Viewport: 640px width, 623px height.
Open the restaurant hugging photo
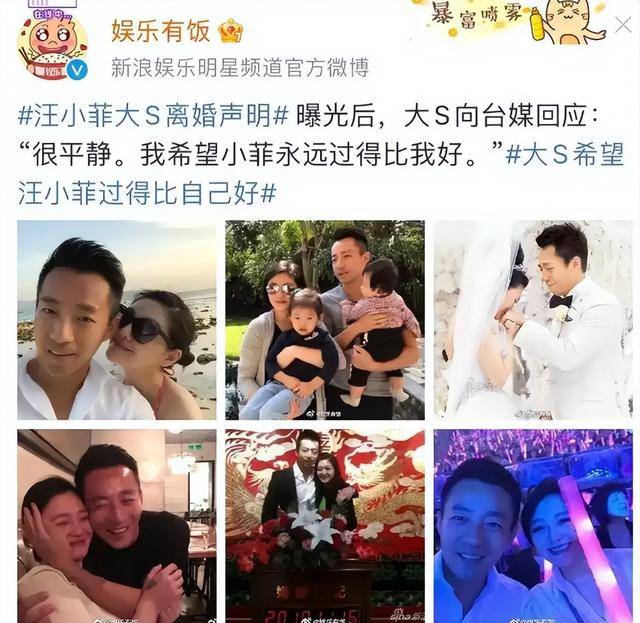click(x=116, y=525)
